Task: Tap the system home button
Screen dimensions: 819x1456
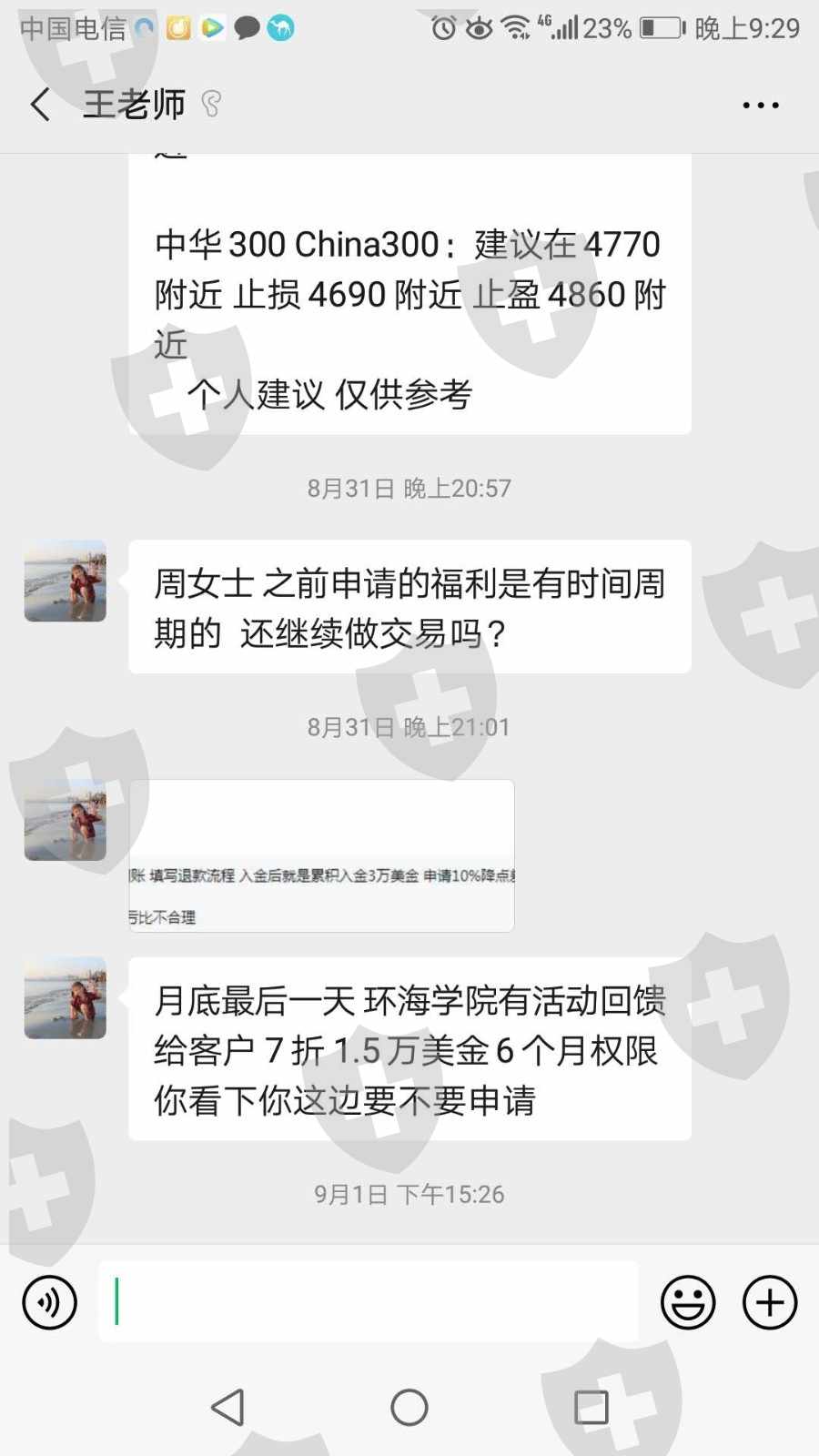Action: tap(409, 1407)
